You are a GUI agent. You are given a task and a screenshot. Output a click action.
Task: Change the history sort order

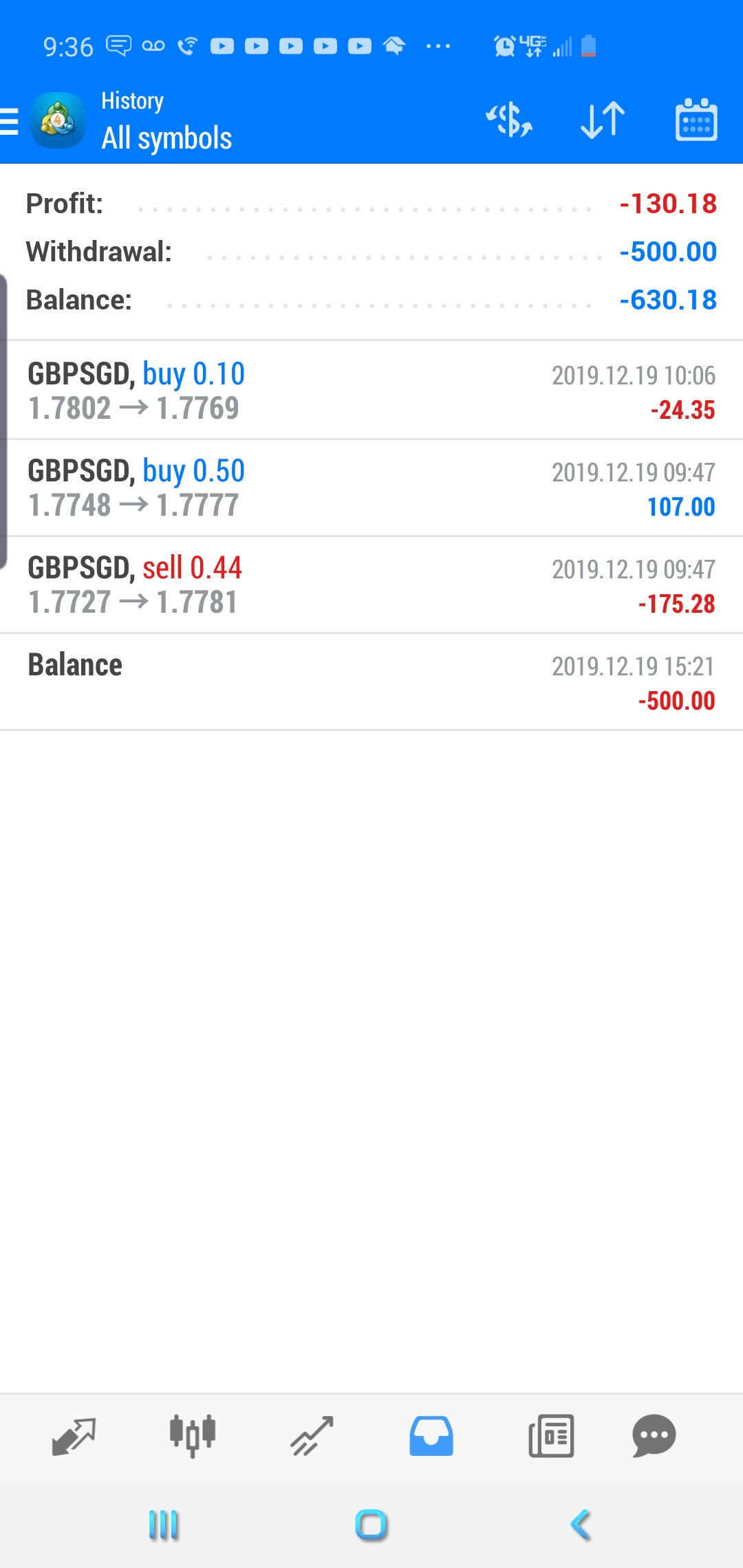pos(603,120)
